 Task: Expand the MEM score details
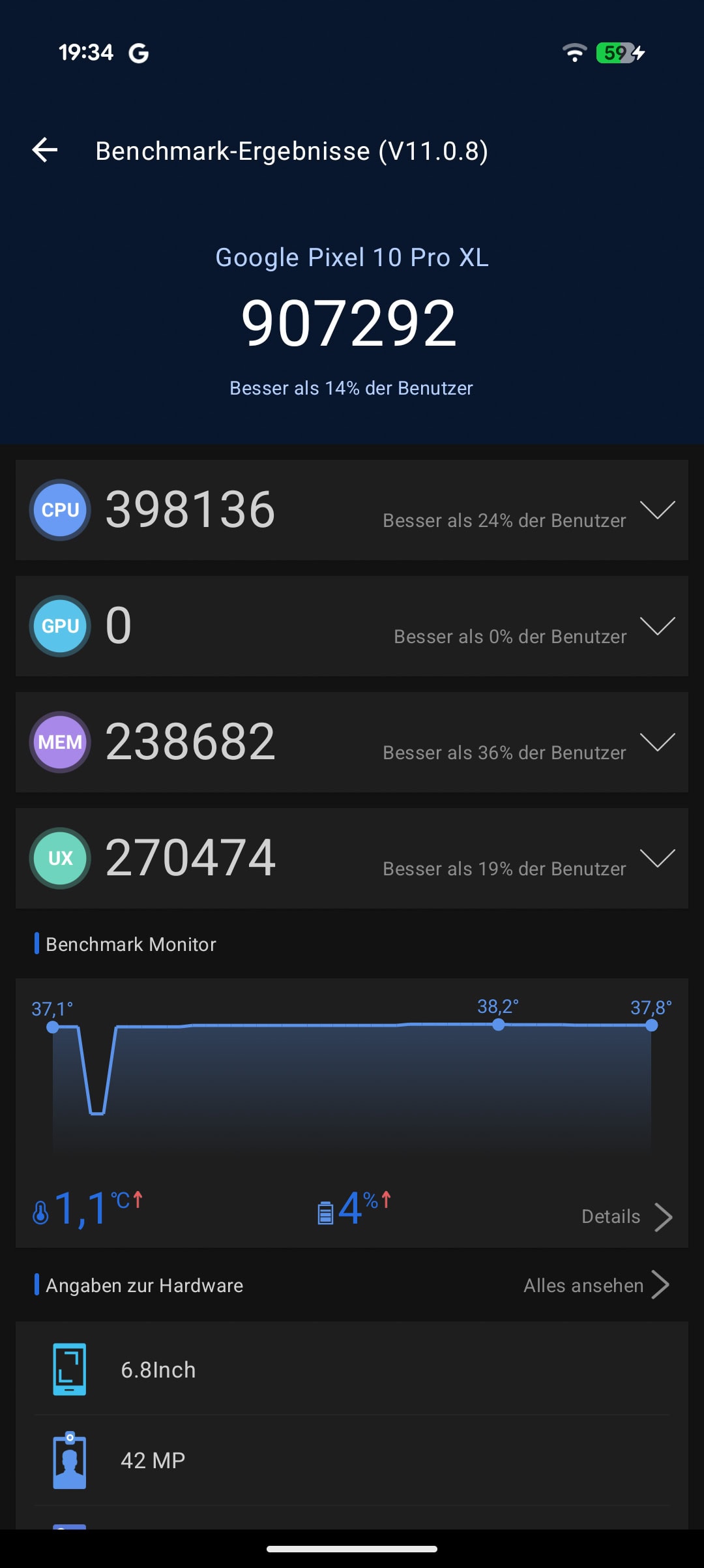click(657, 742)
